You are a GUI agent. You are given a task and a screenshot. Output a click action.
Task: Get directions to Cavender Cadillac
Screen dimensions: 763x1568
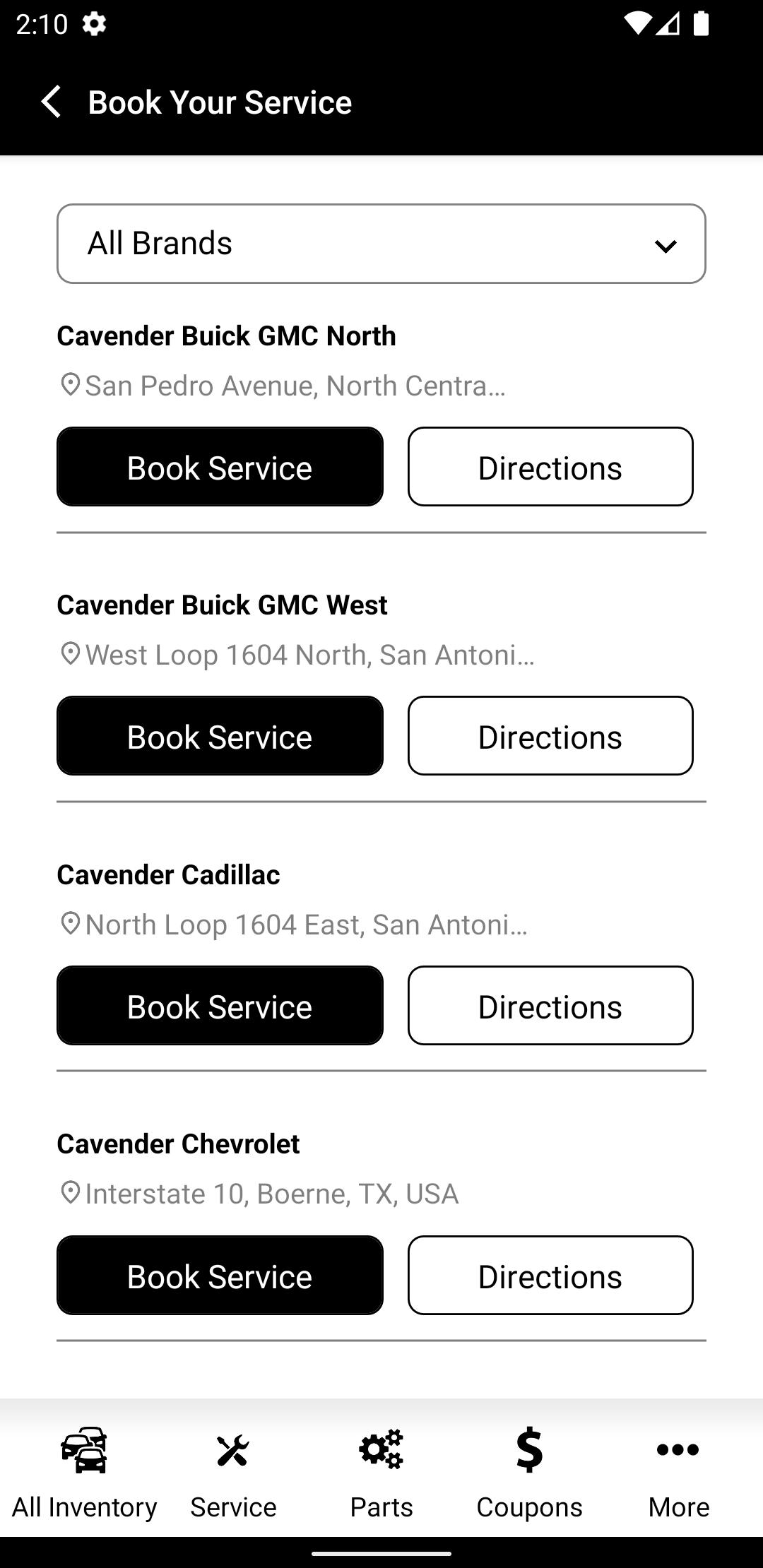[x=550, y=1006]
